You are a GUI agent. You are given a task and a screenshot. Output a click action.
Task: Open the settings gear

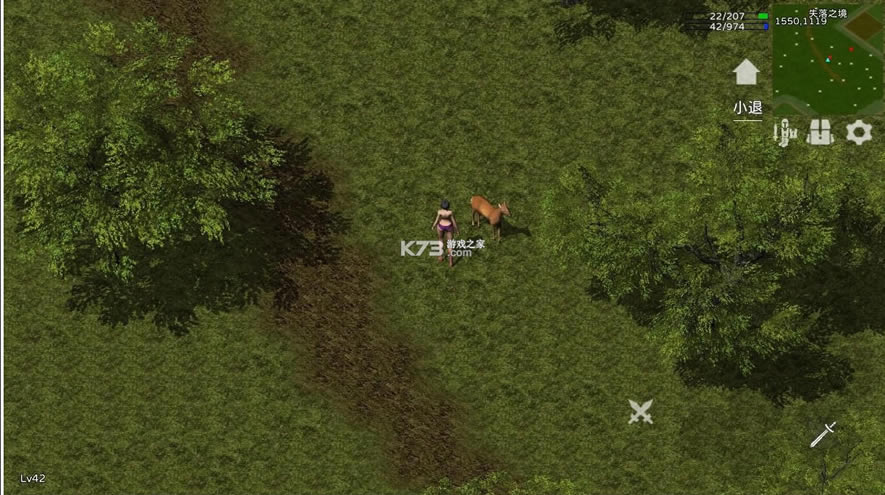tap(859, 132)
